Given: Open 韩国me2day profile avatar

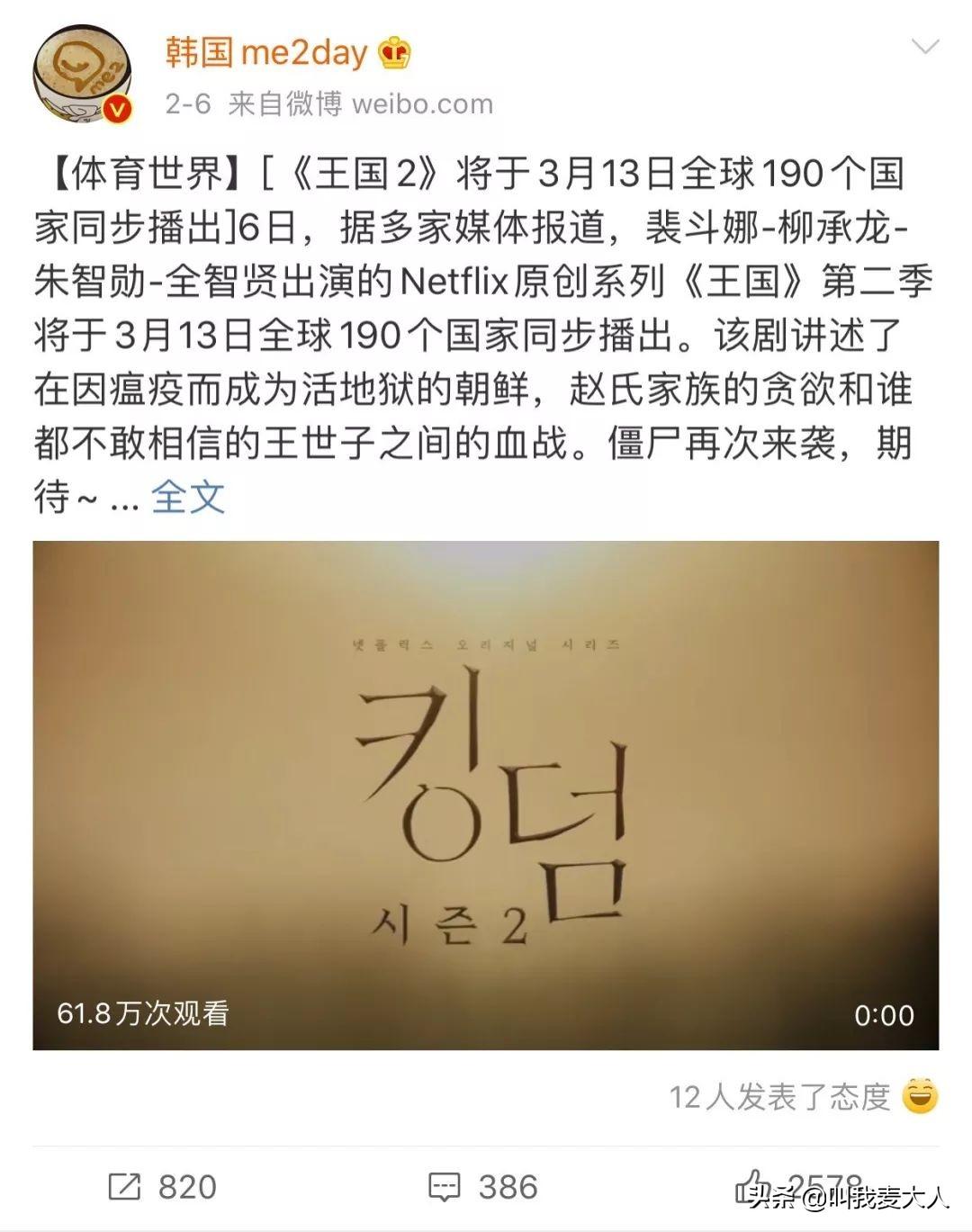Looking at the screenshot, I should [83, 75].
